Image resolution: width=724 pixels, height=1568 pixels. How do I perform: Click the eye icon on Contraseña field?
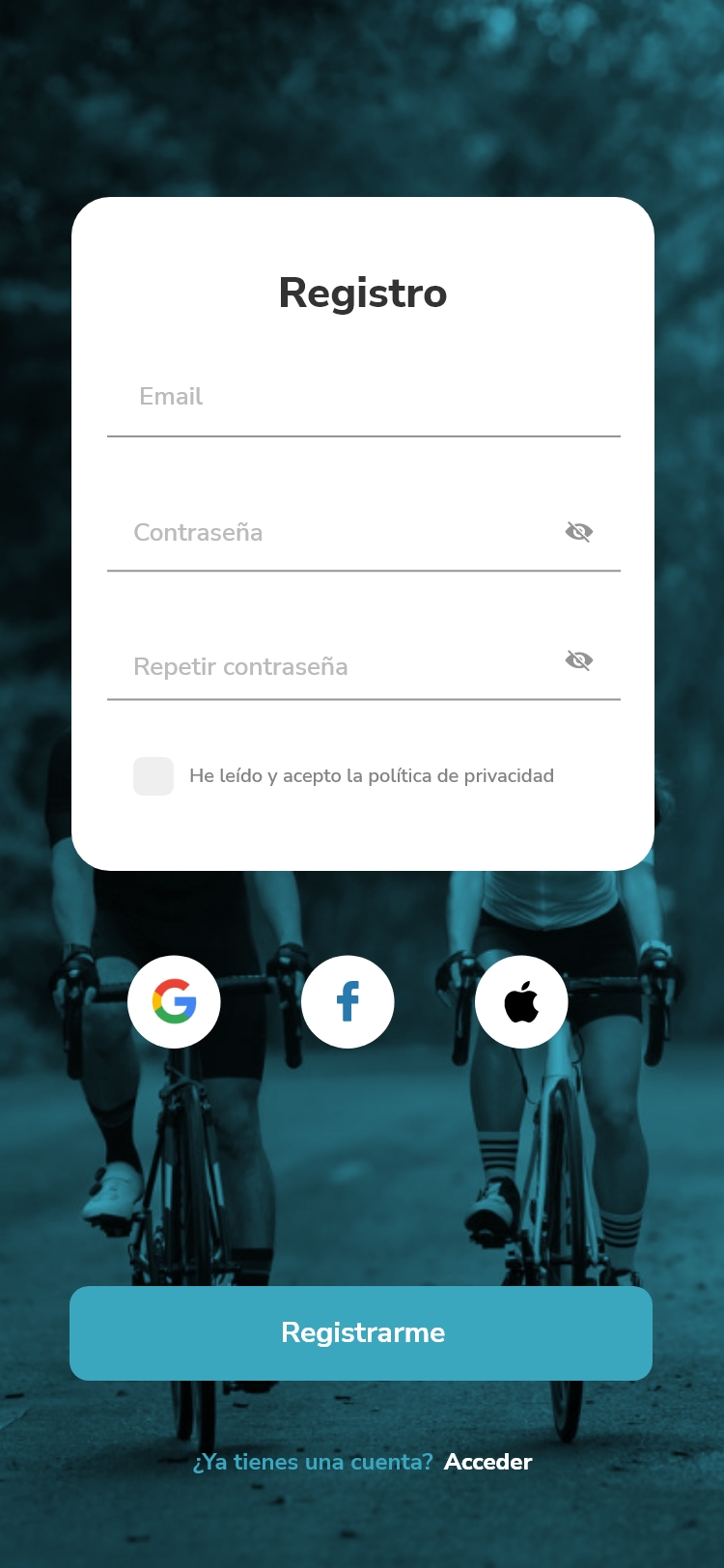[x=578, y=532]
